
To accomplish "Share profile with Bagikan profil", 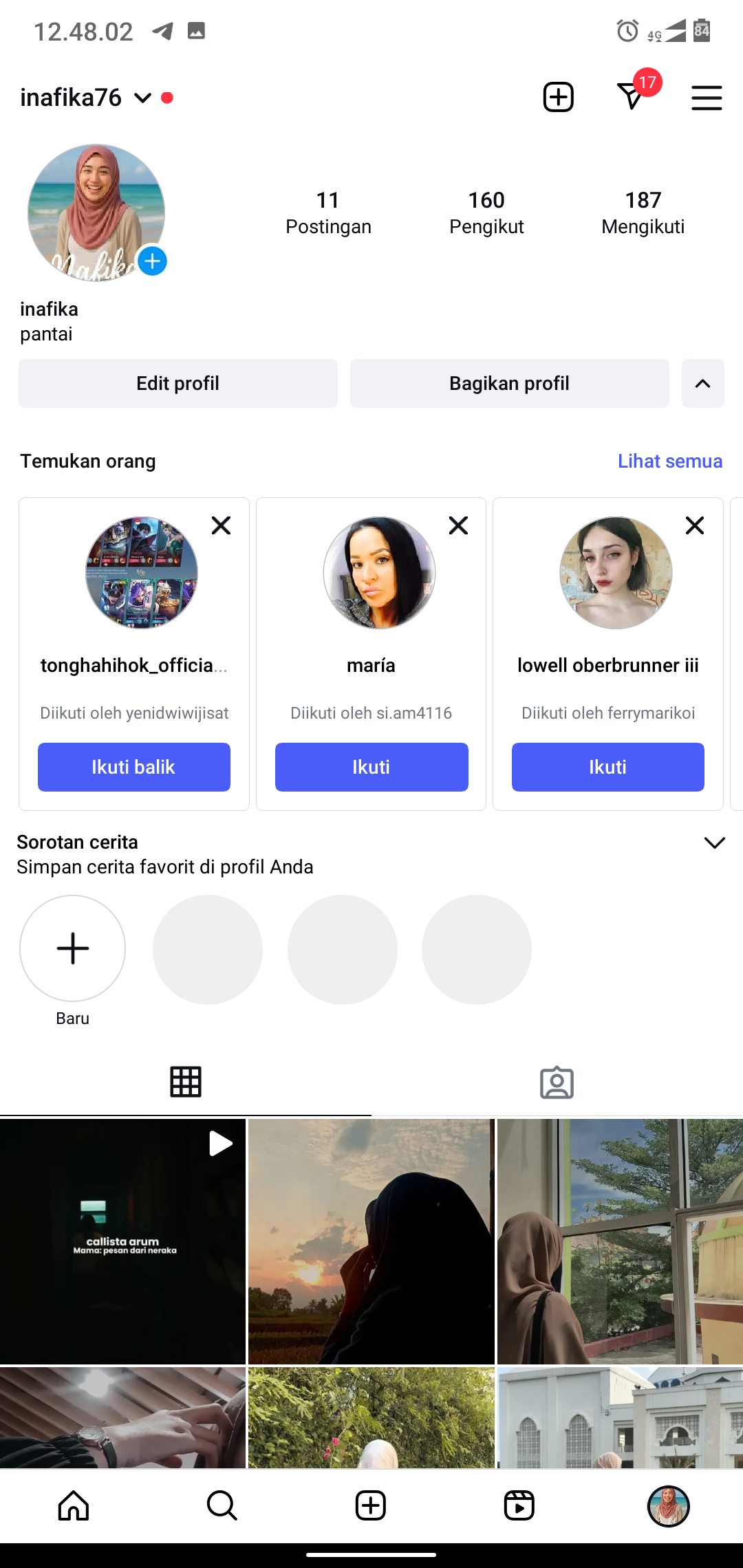I will tap(509, 383).
